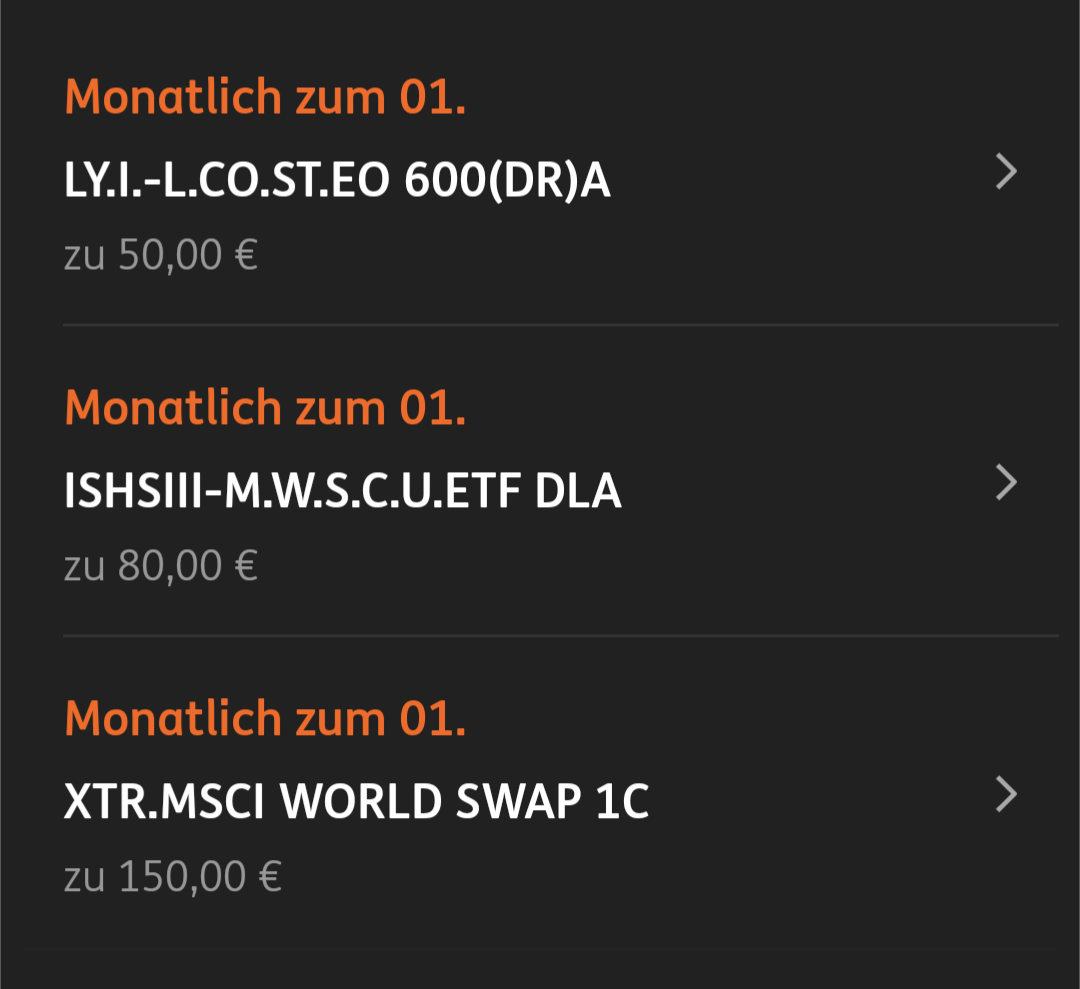
Task: Open the LY.I.-L.CO.ST.EO 600(DR)A savings plan
Action: pyautogui.click(x=337, y=181)
